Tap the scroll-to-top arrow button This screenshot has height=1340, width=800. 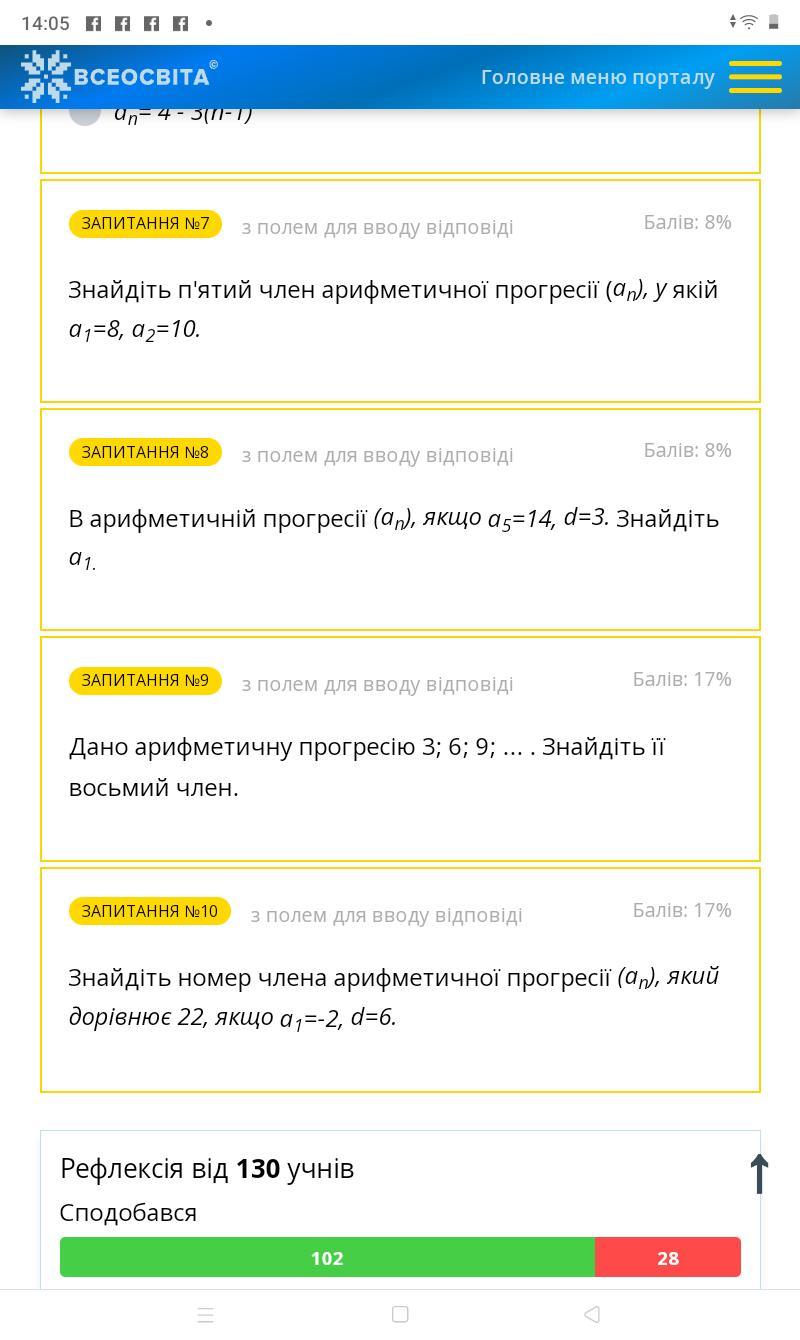[759, 1173]
